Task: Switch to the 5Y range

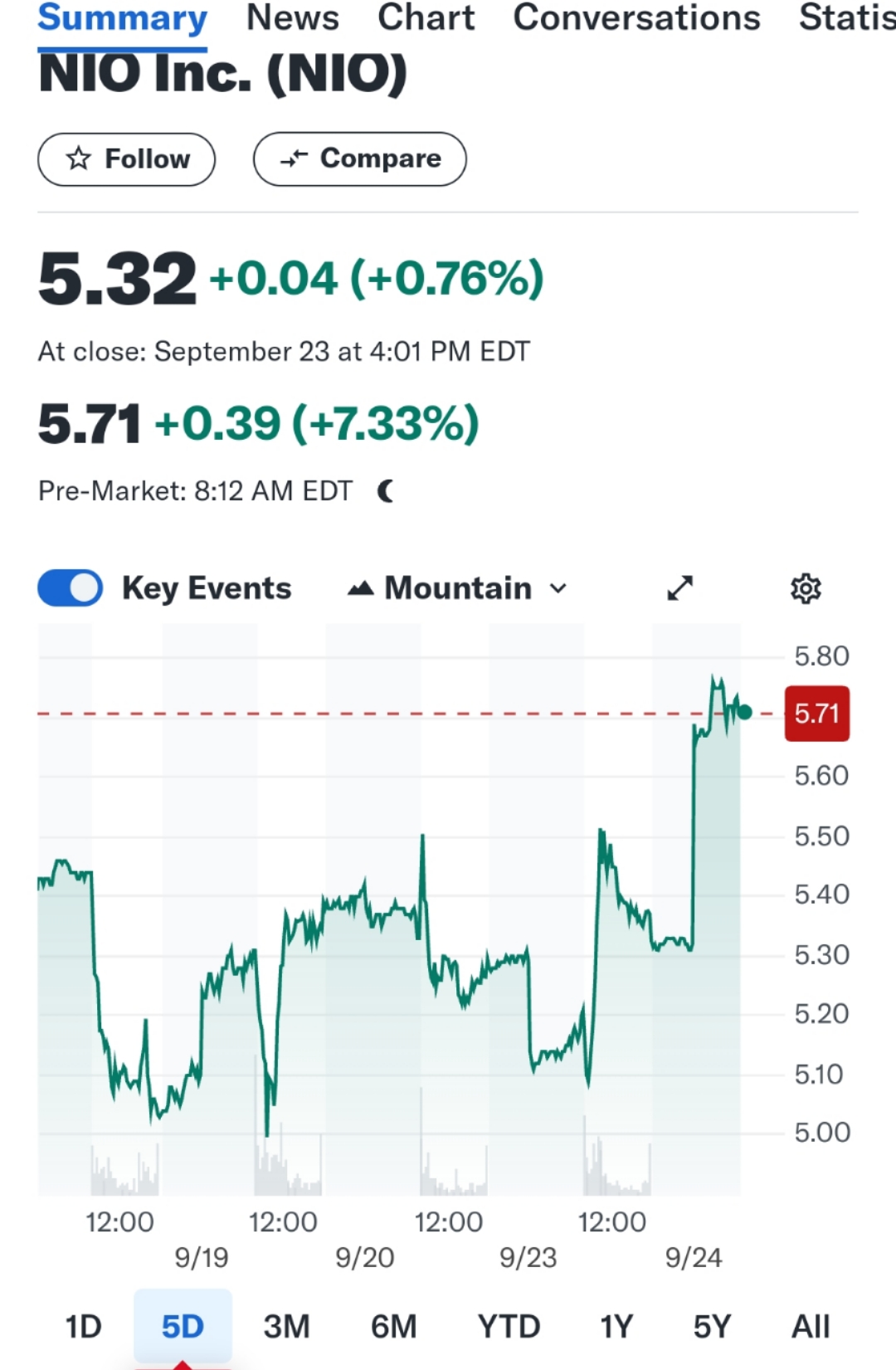Action: (712, 1327)
